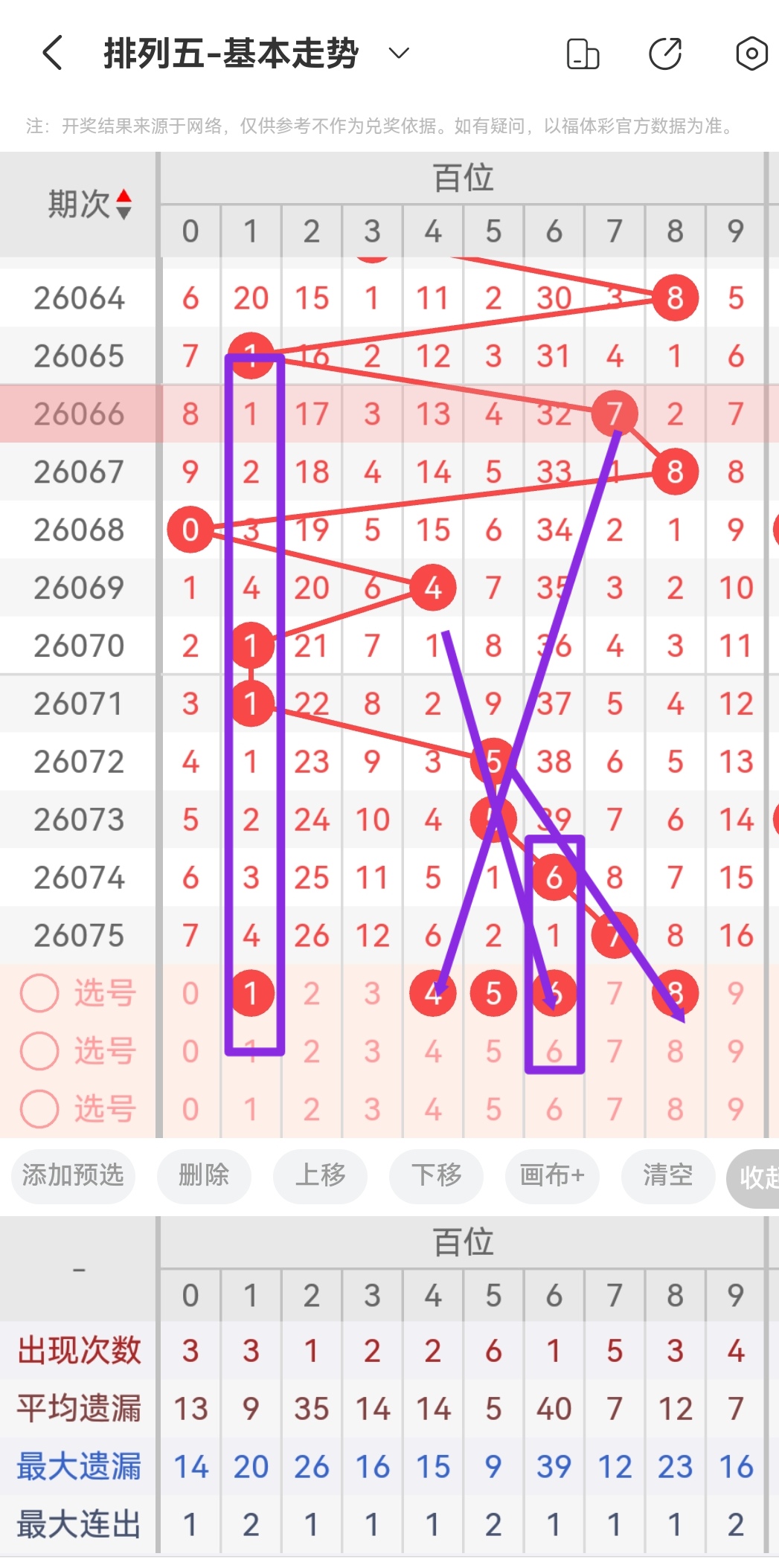Screen dimensions: 779x1568
Task: Tap 上移 to move the selection up
Action: click(x=320, y=1175)
